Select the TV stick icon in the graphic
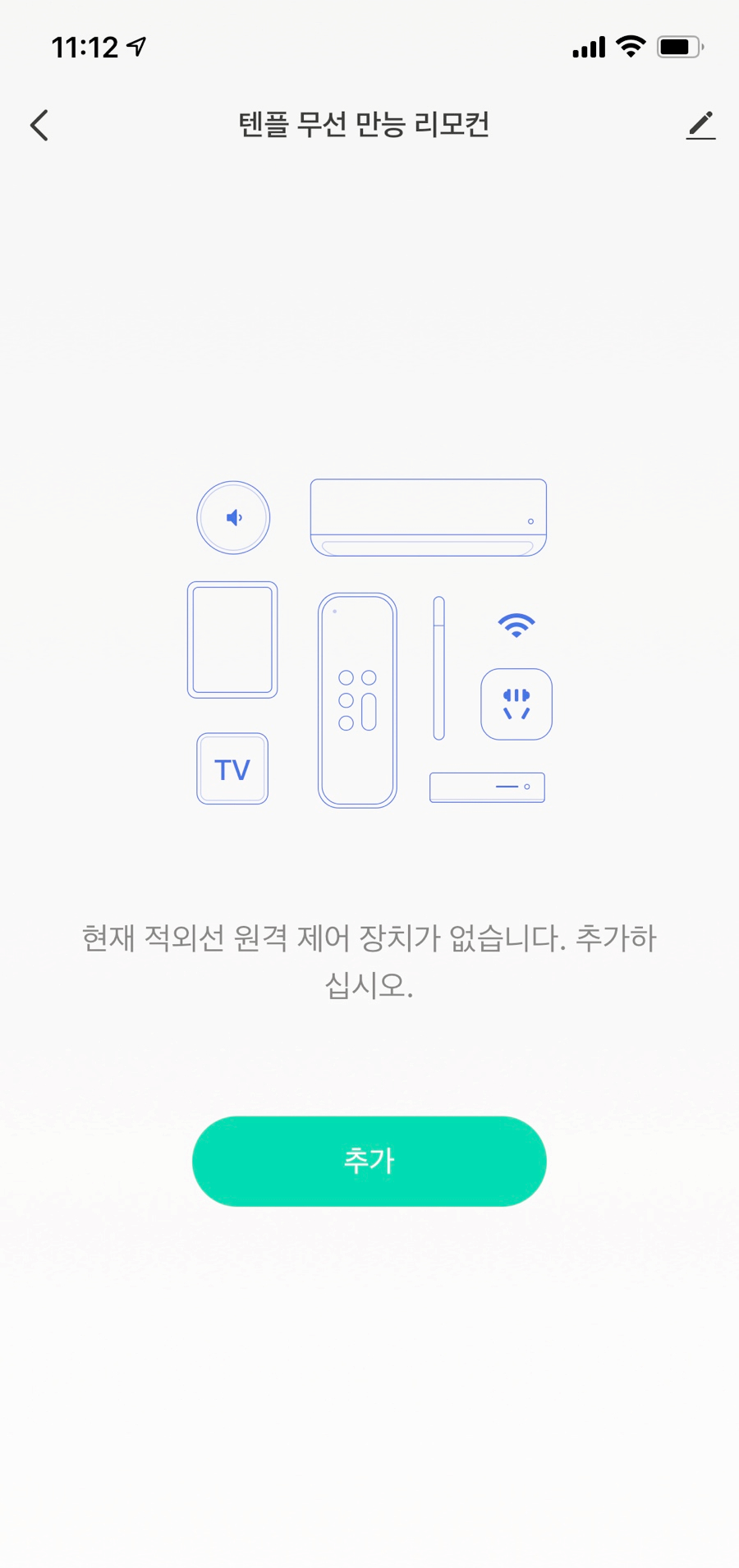Image resolution: width=739 pixels, height=1568 pixels. pyautogui.click(x=438, y=669)
